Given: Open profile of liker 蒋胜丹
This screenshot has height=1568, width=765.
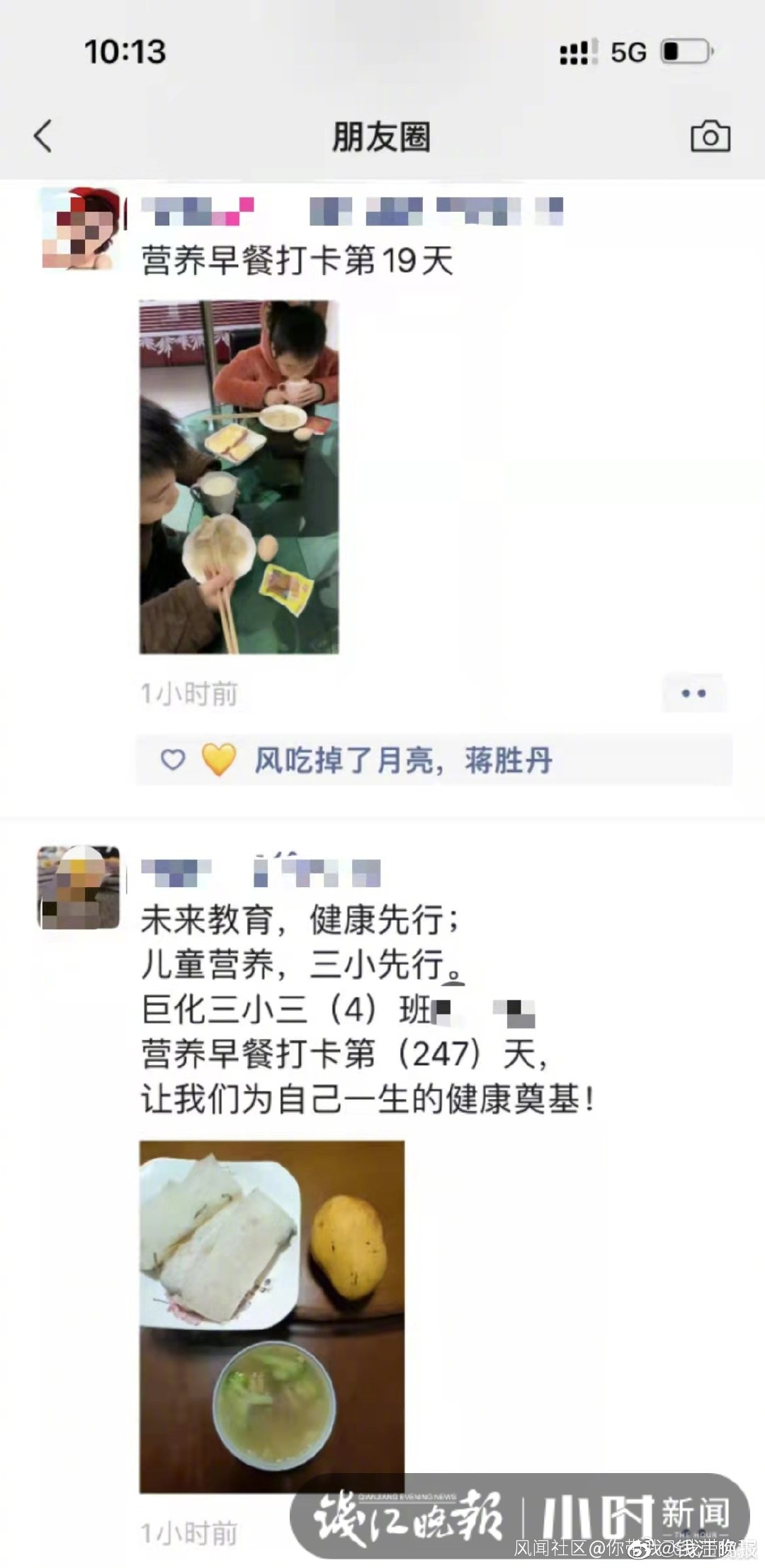Looking at the screenshot, I should coord(508,761).
